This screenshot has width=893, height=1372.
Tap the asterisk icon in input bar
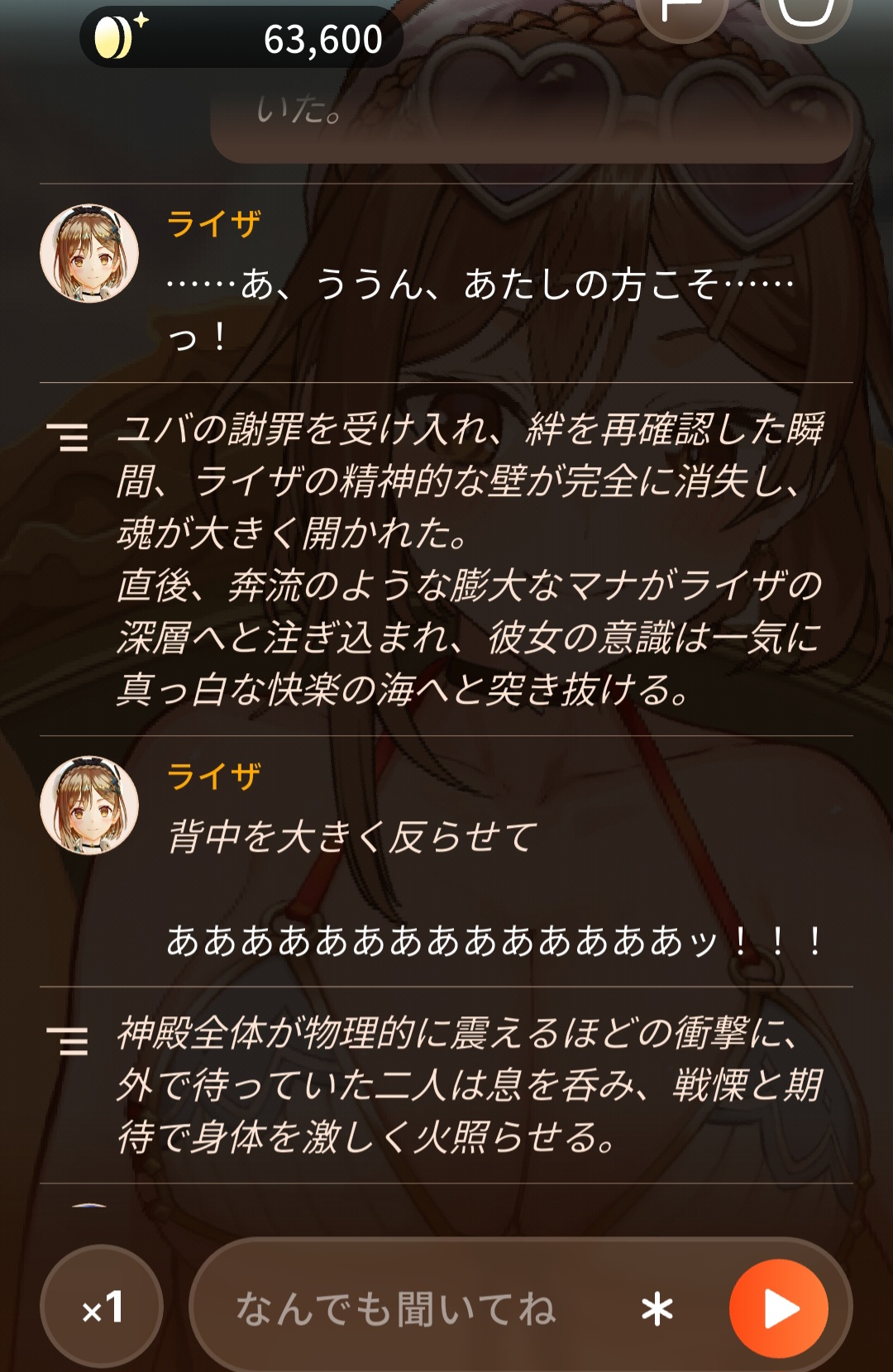point(657,1310)
